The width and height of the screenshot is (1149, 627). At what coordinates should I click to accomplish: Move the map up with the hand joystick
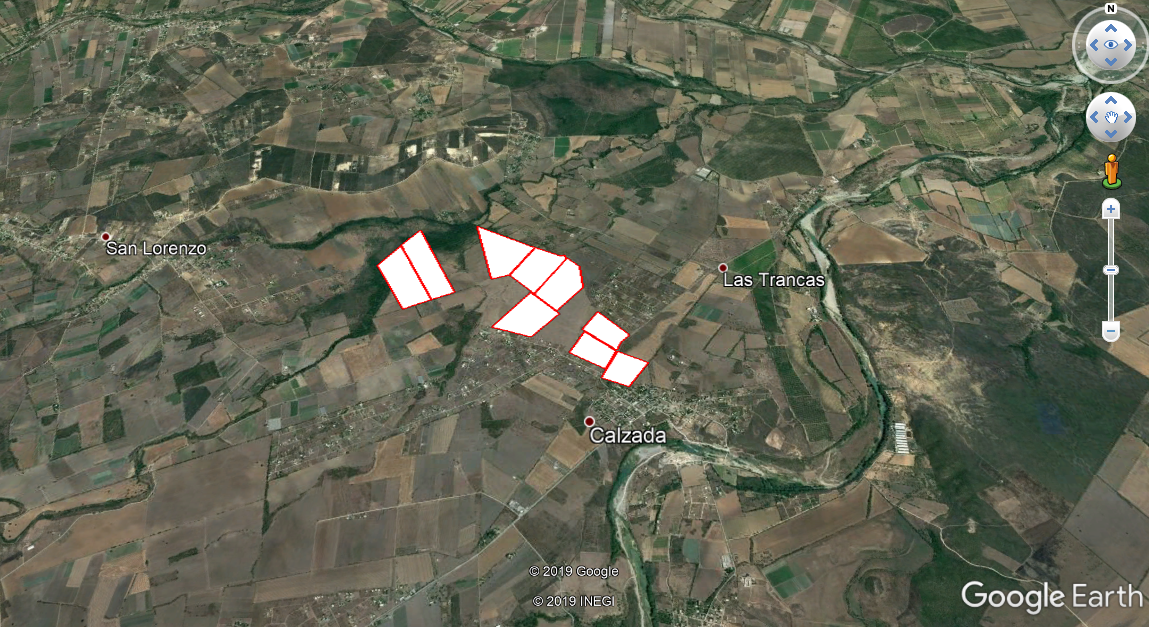(1111, 103)
